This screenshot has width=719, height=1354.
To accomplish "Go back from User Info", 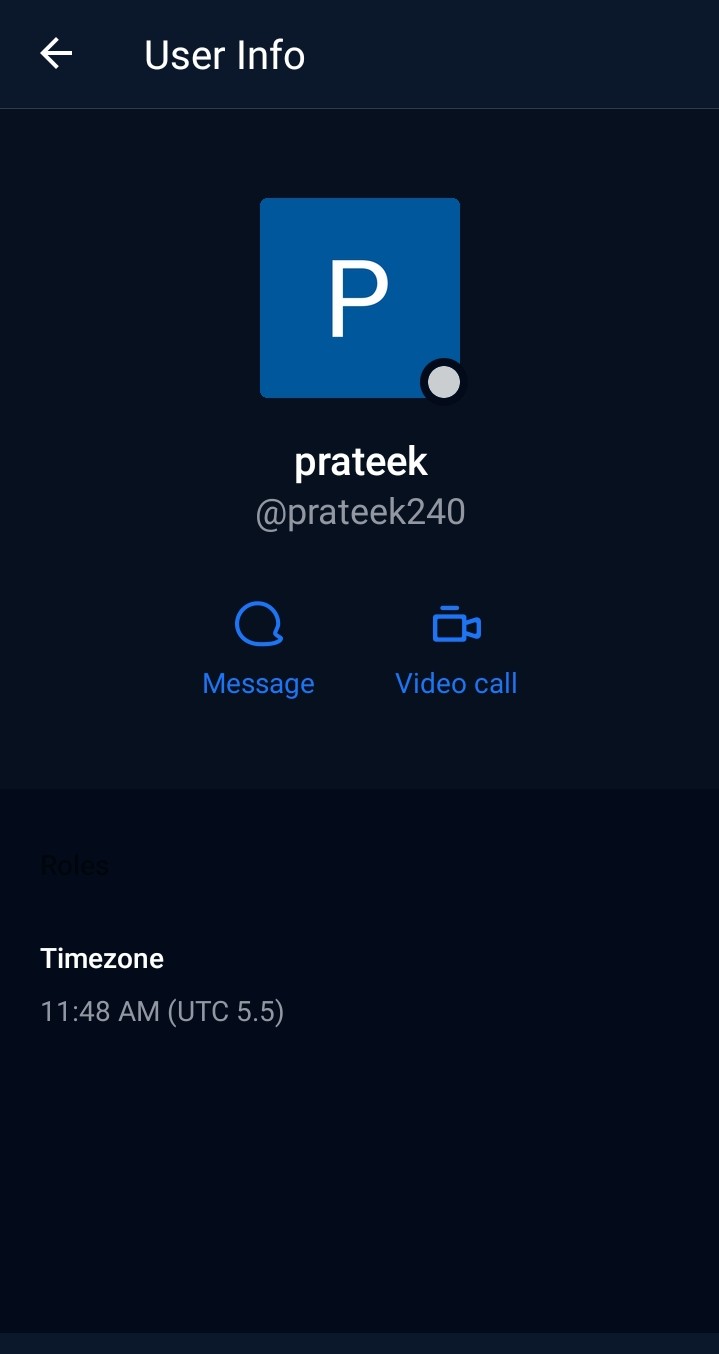I will pos(56,54).
